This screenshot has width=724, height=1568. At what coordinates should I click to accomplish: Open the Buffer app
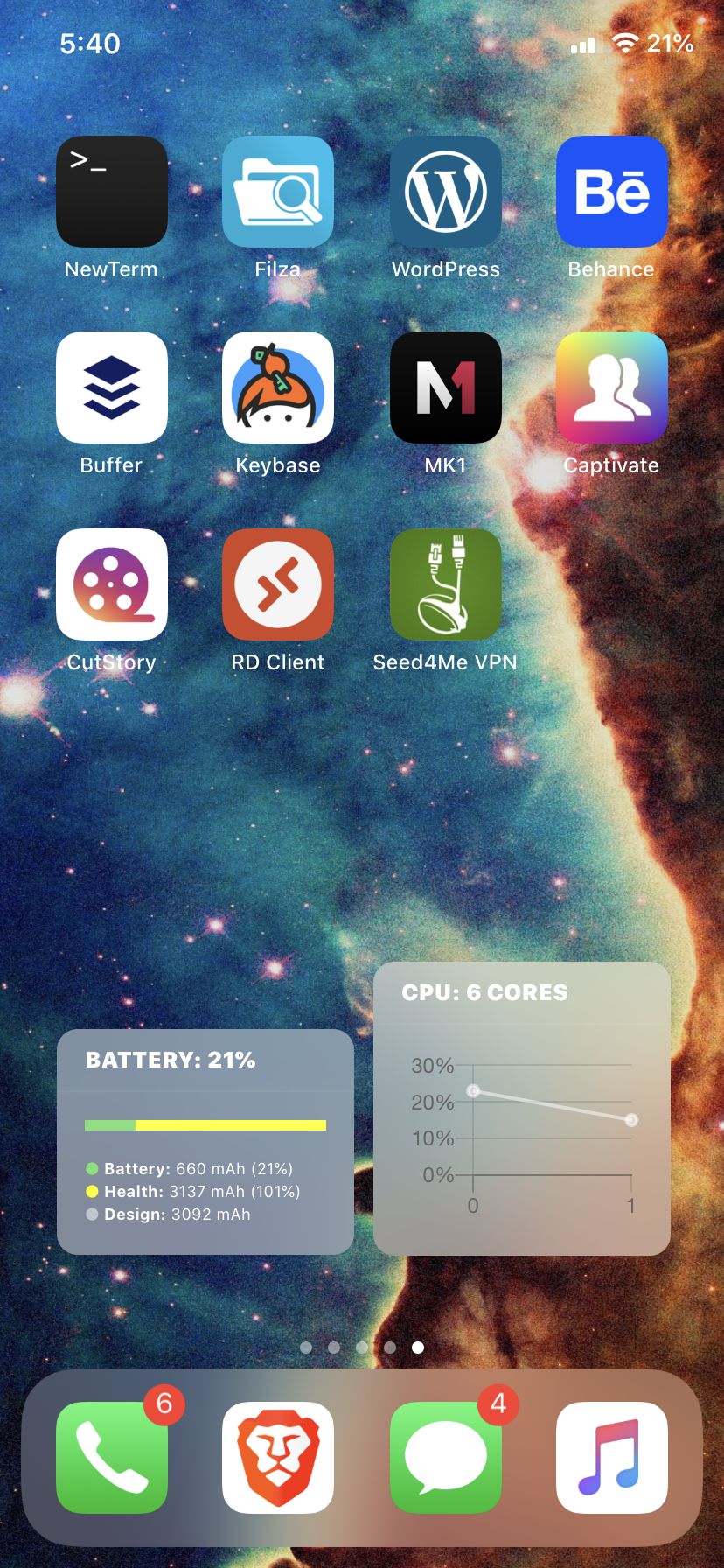[x=112, y=388]
